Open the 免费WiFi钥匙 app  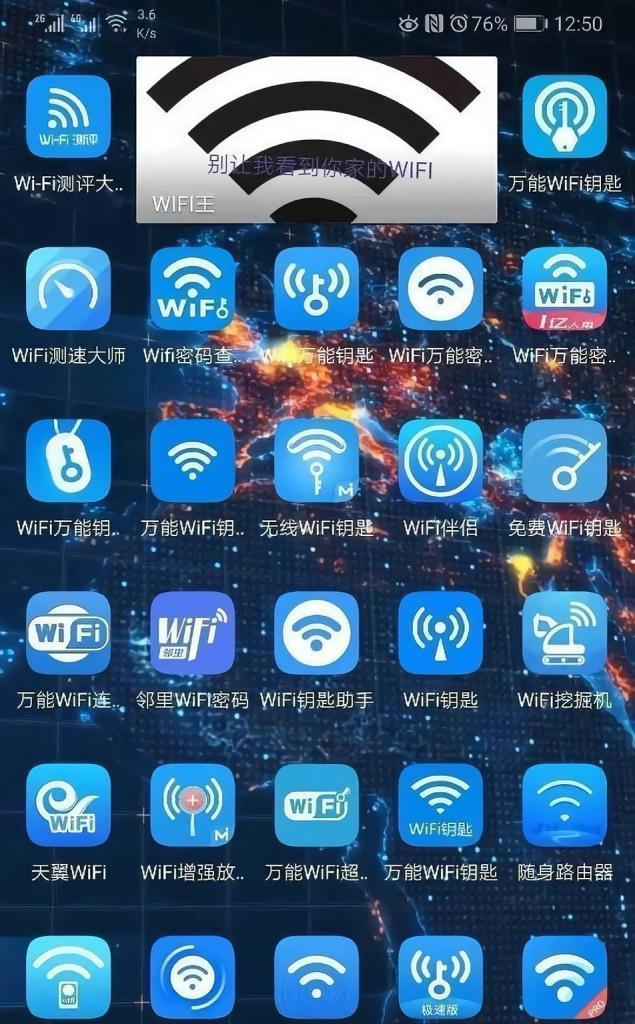pyautogui.click(x=564, y=461)
